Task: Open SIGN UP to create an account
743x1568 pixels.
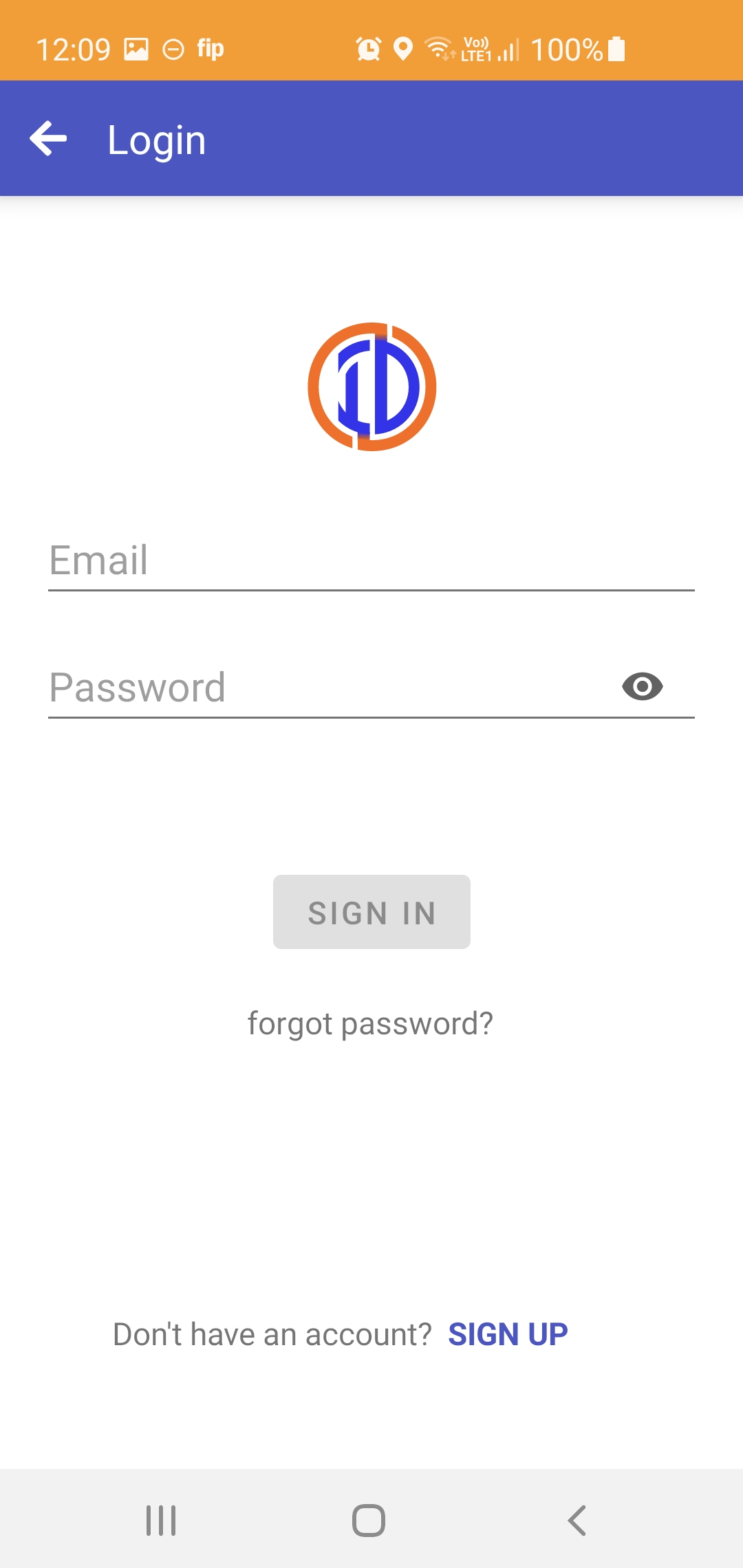Action: [x=508, y=1334]
